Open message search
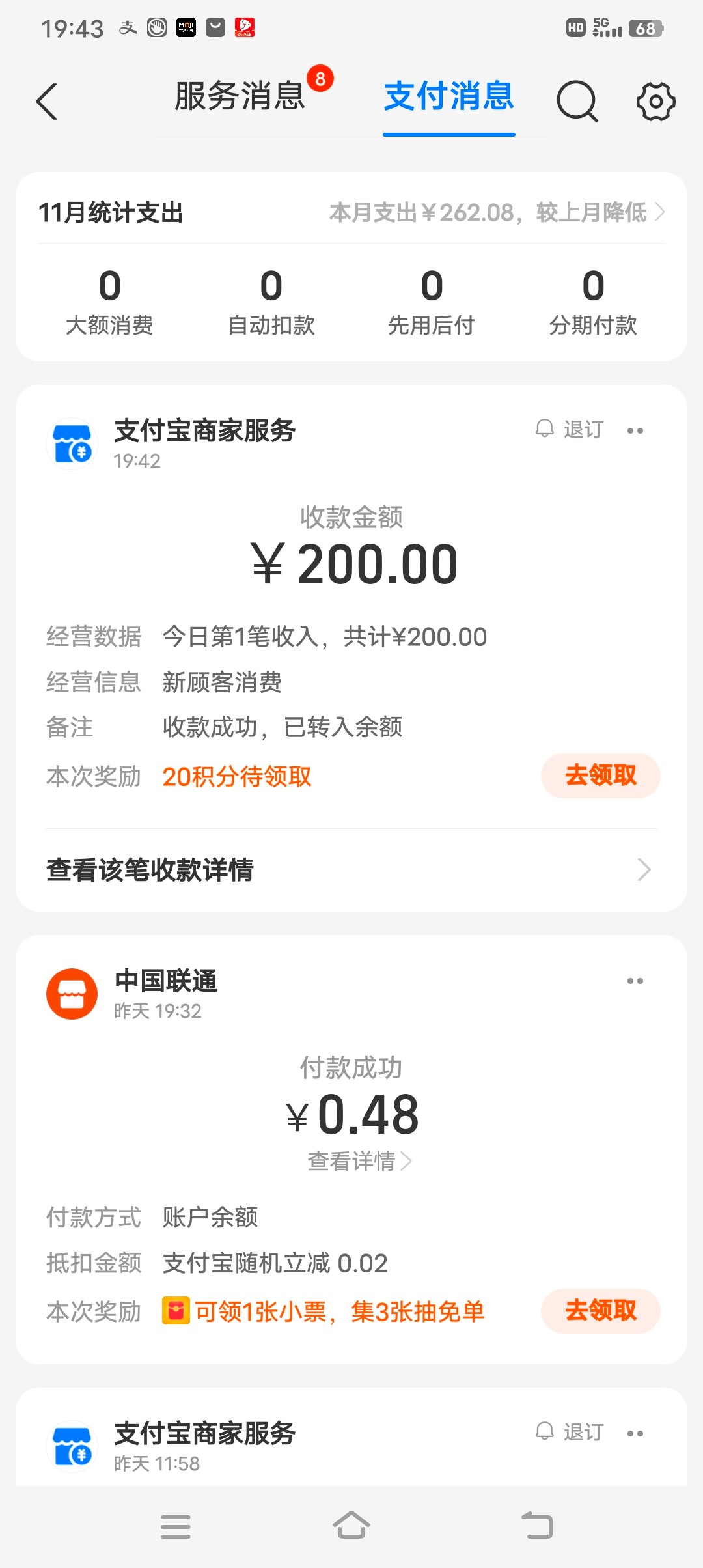The image size is (703, 1568). 577,102
